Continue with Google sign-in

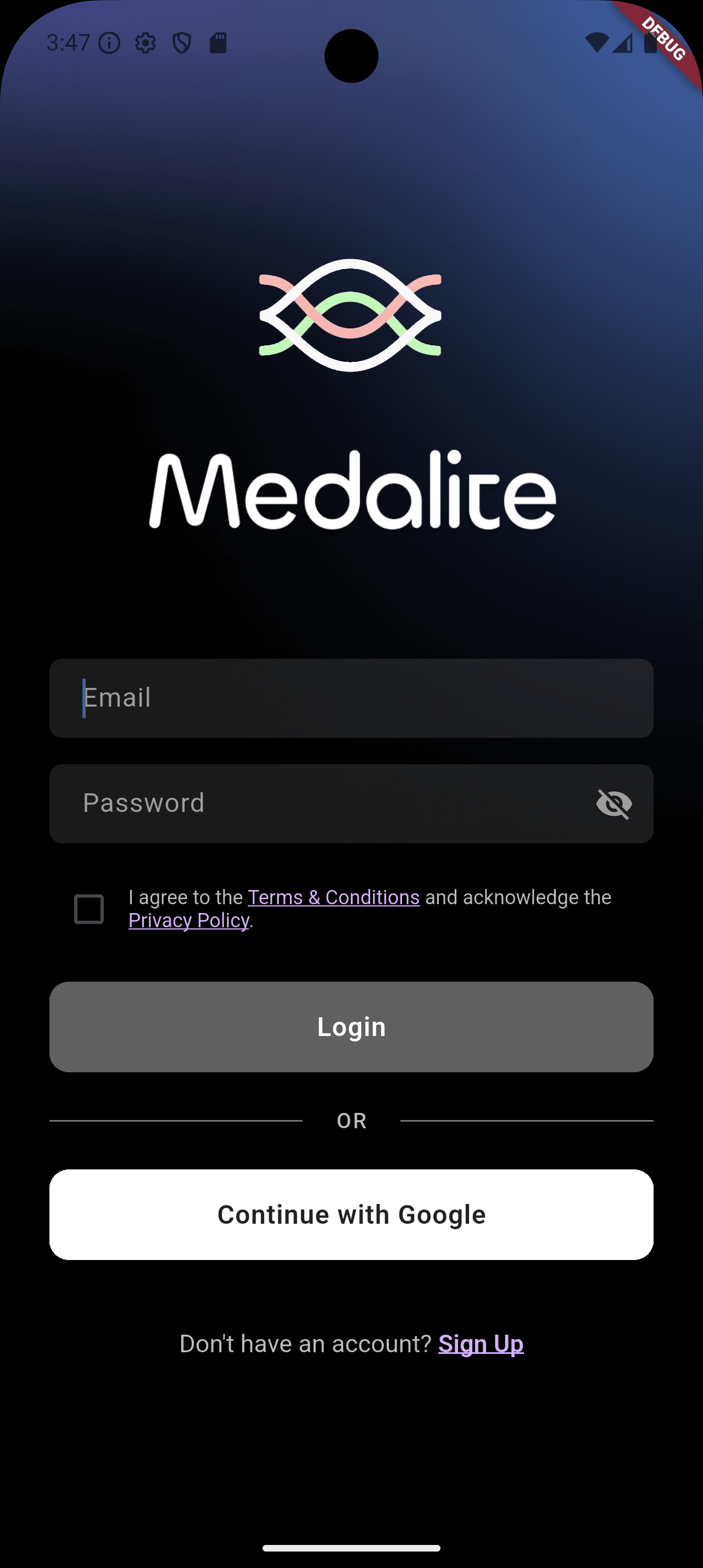[351, 1214]
